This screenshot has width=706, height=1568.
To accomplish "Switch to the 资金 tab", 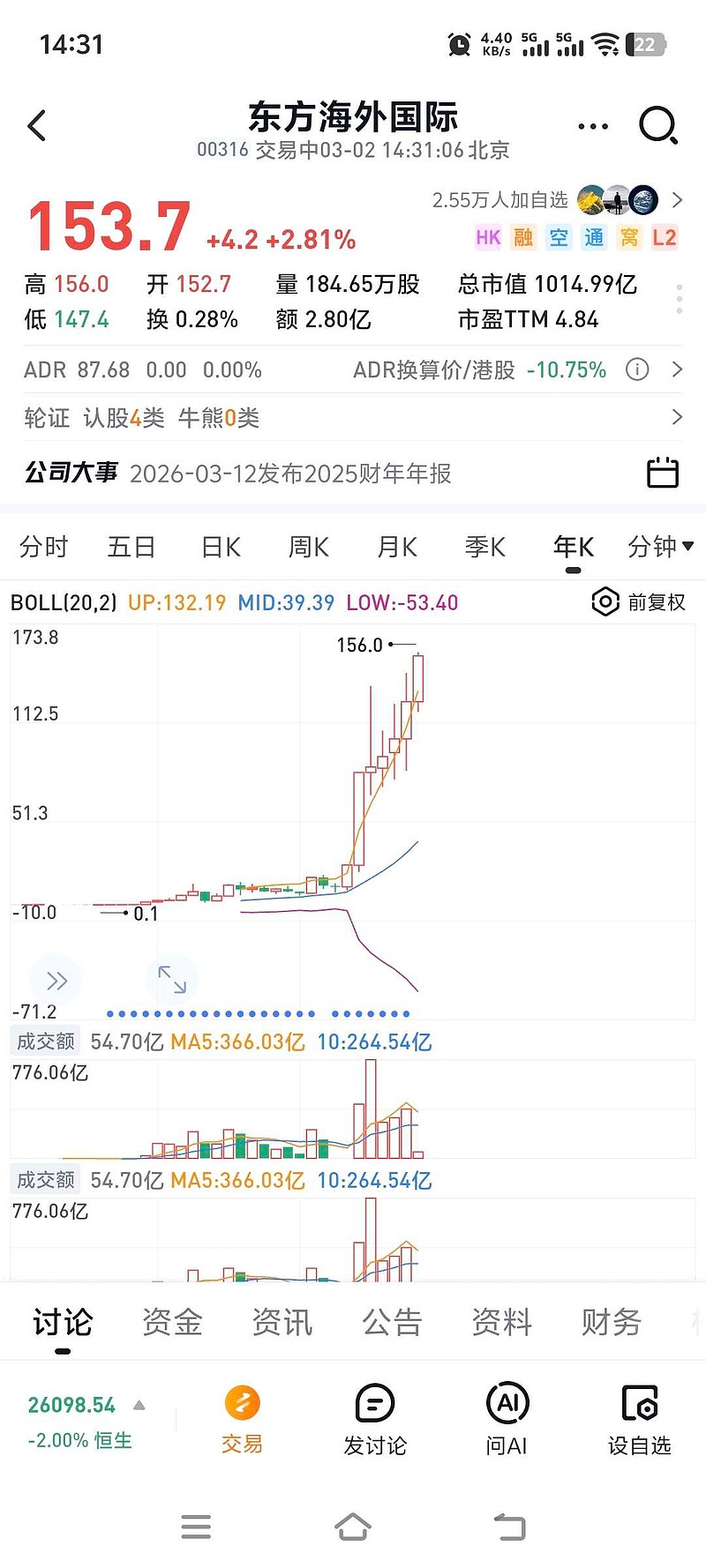I will click(172, 1321).
